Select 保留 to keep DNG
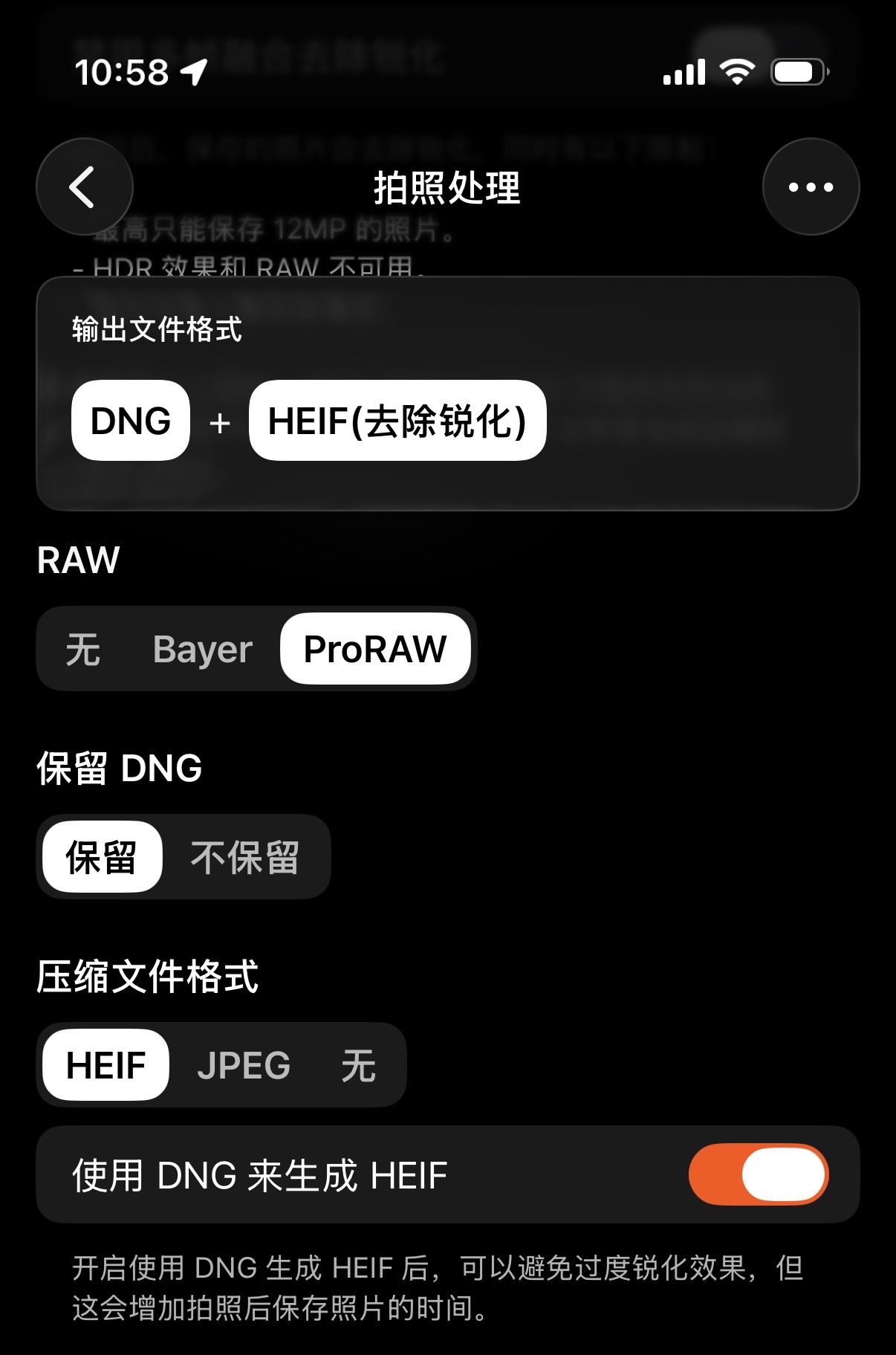The width and height of the screenshot is (896, 1355). [102, 857]
